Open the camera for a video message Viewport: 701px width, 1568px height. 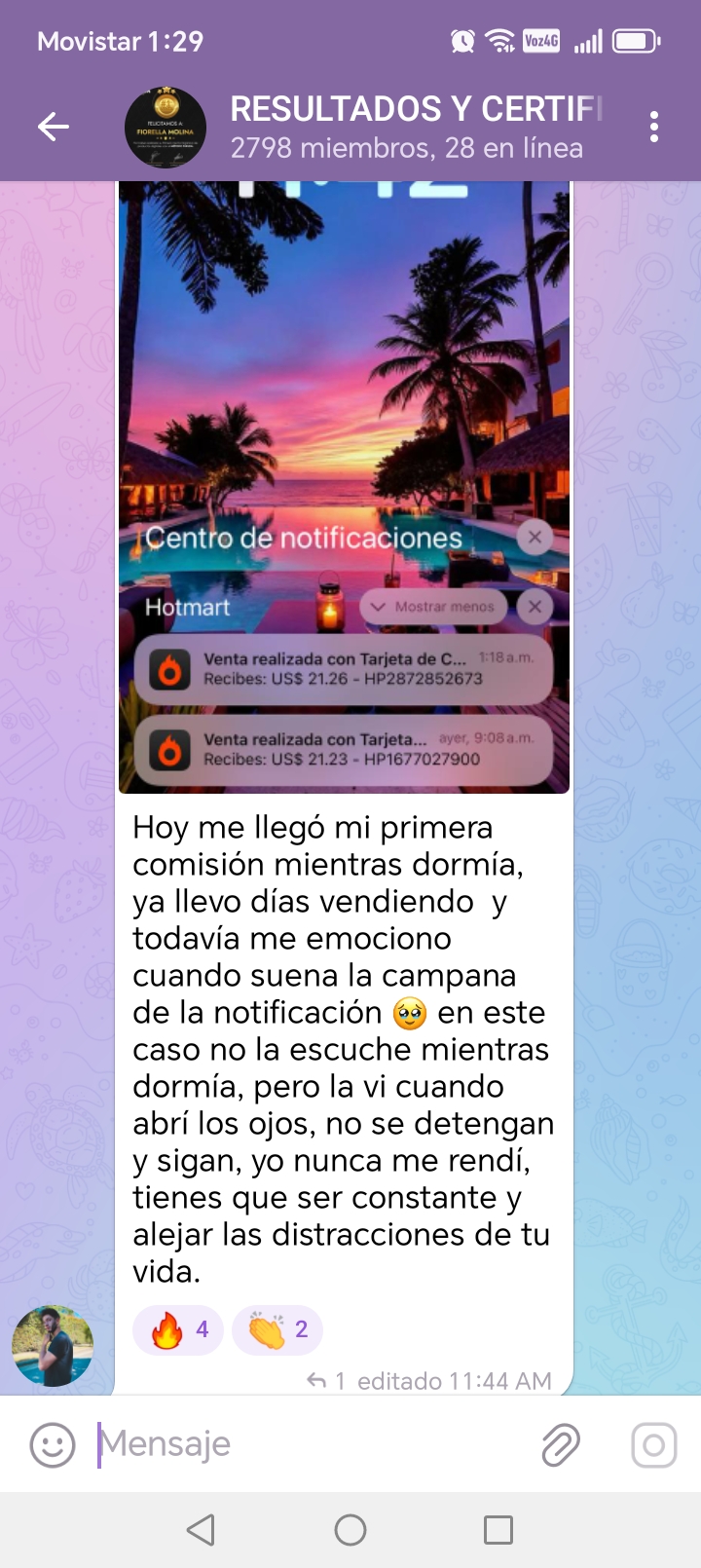[x=653, y=1444]
